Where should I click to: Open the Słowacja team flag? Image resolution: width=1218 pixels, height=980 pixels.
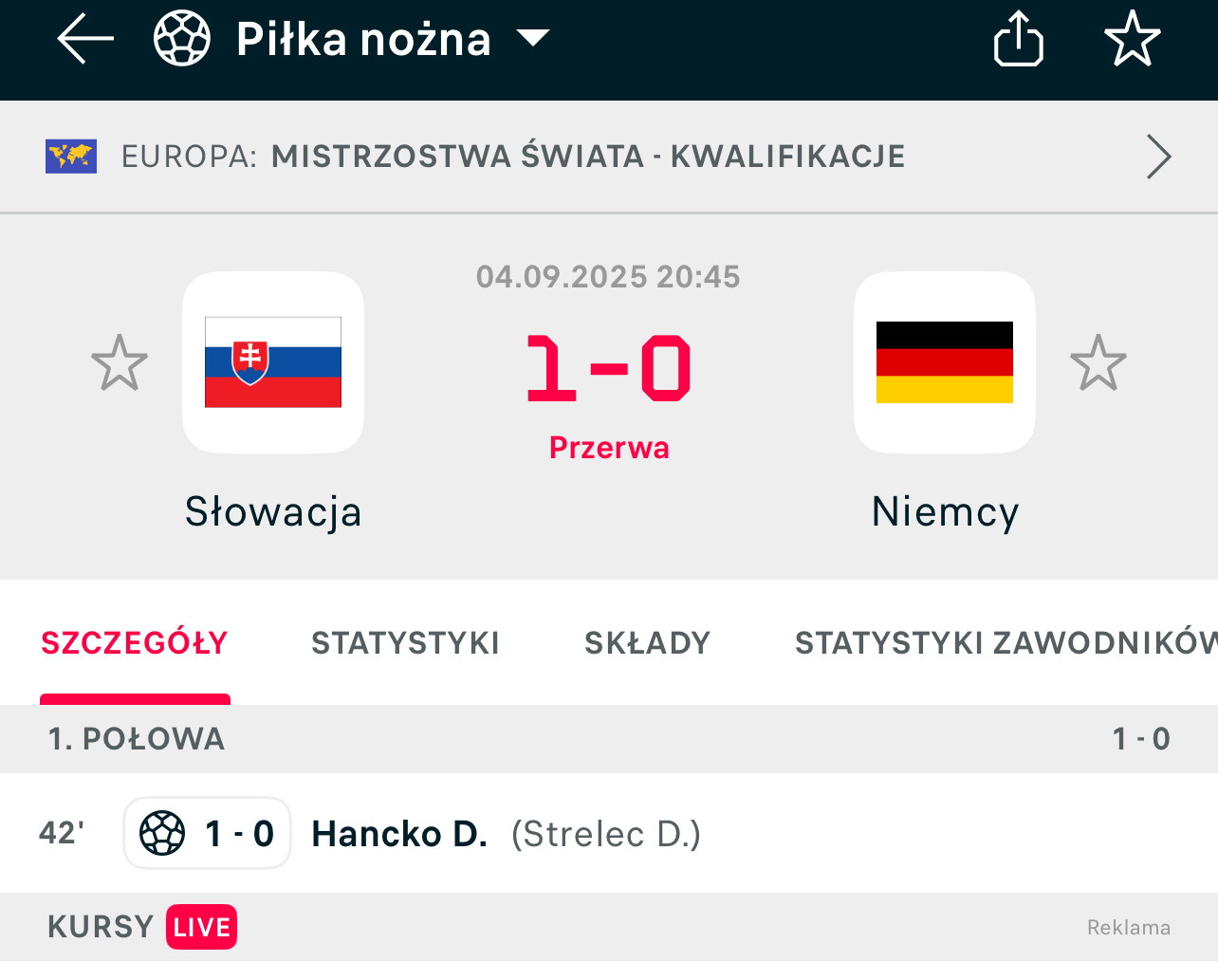(273, 362)
